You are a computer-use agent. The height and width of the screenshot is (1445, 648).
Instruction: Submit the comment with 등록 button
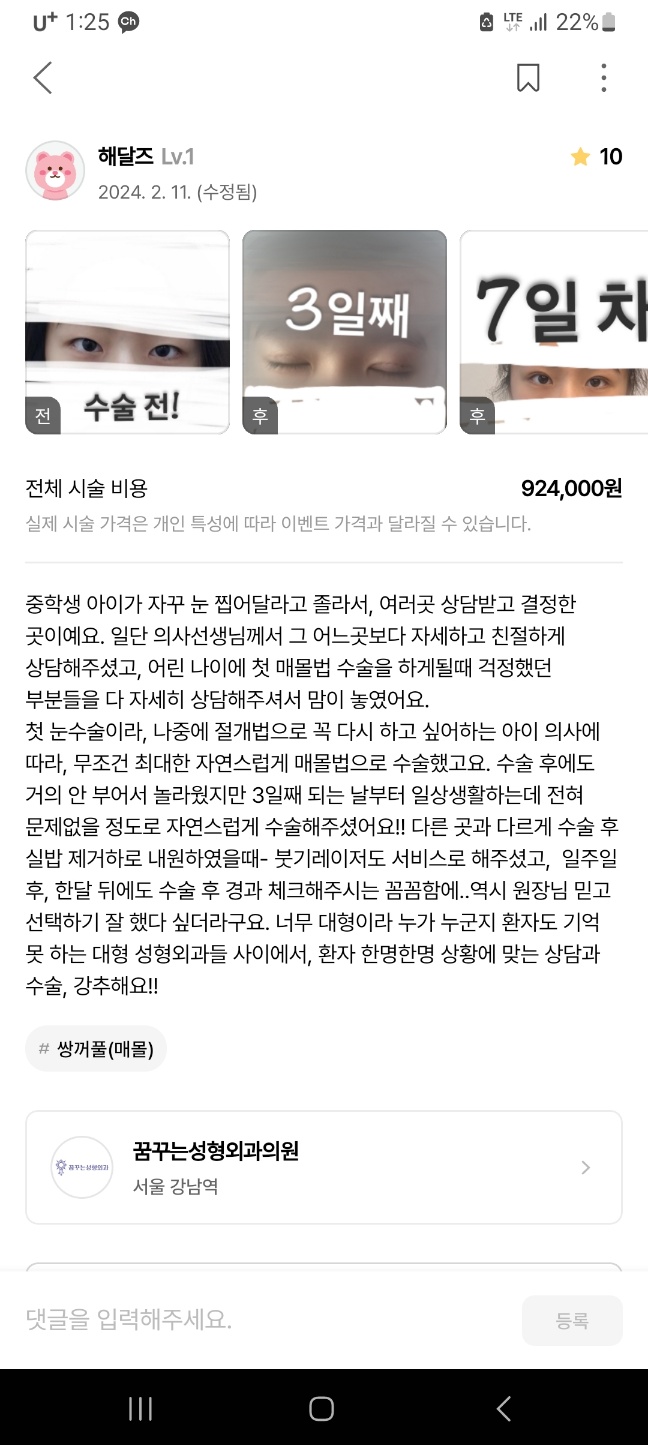(x=572, y=1320)
